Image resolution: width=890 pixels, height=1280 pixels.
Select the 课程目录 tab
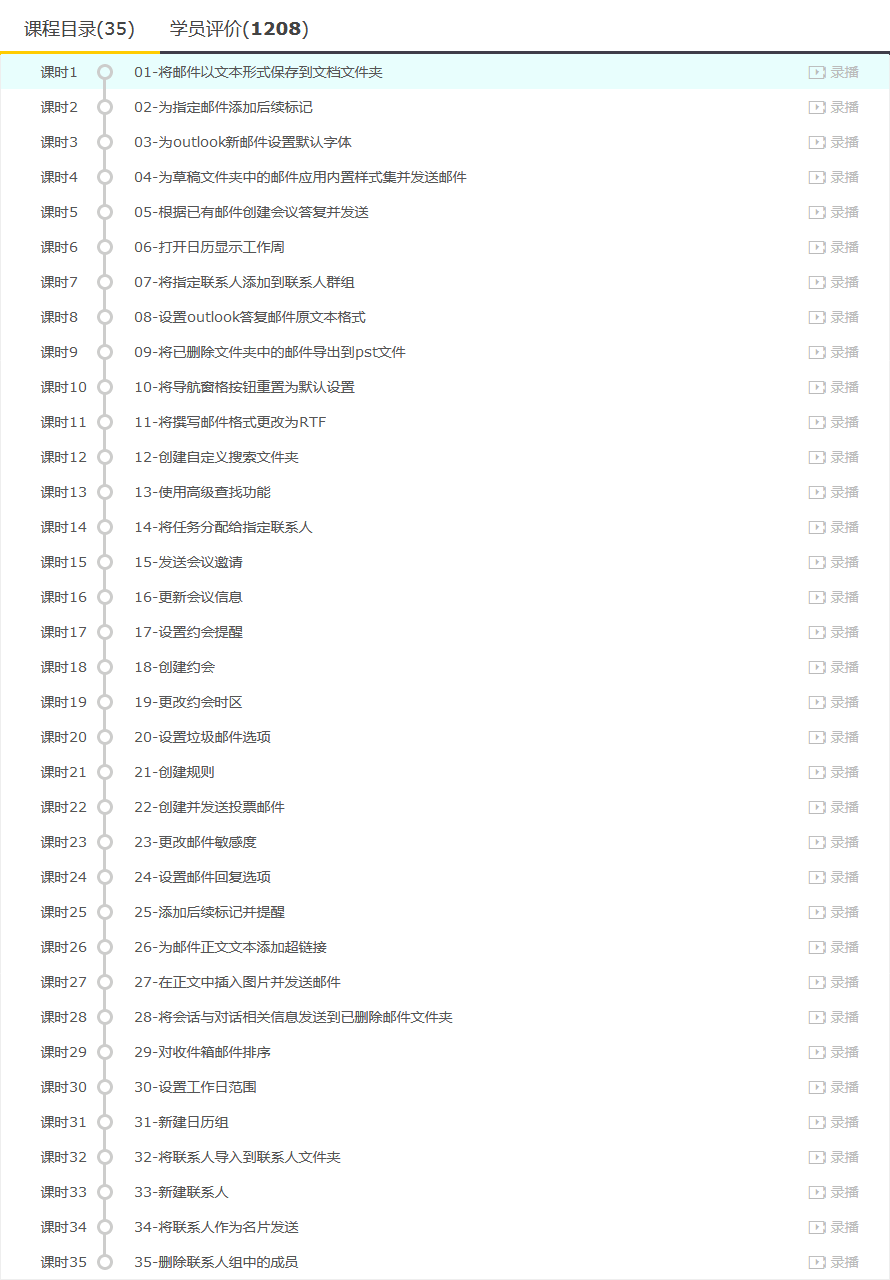click(79, 28)
